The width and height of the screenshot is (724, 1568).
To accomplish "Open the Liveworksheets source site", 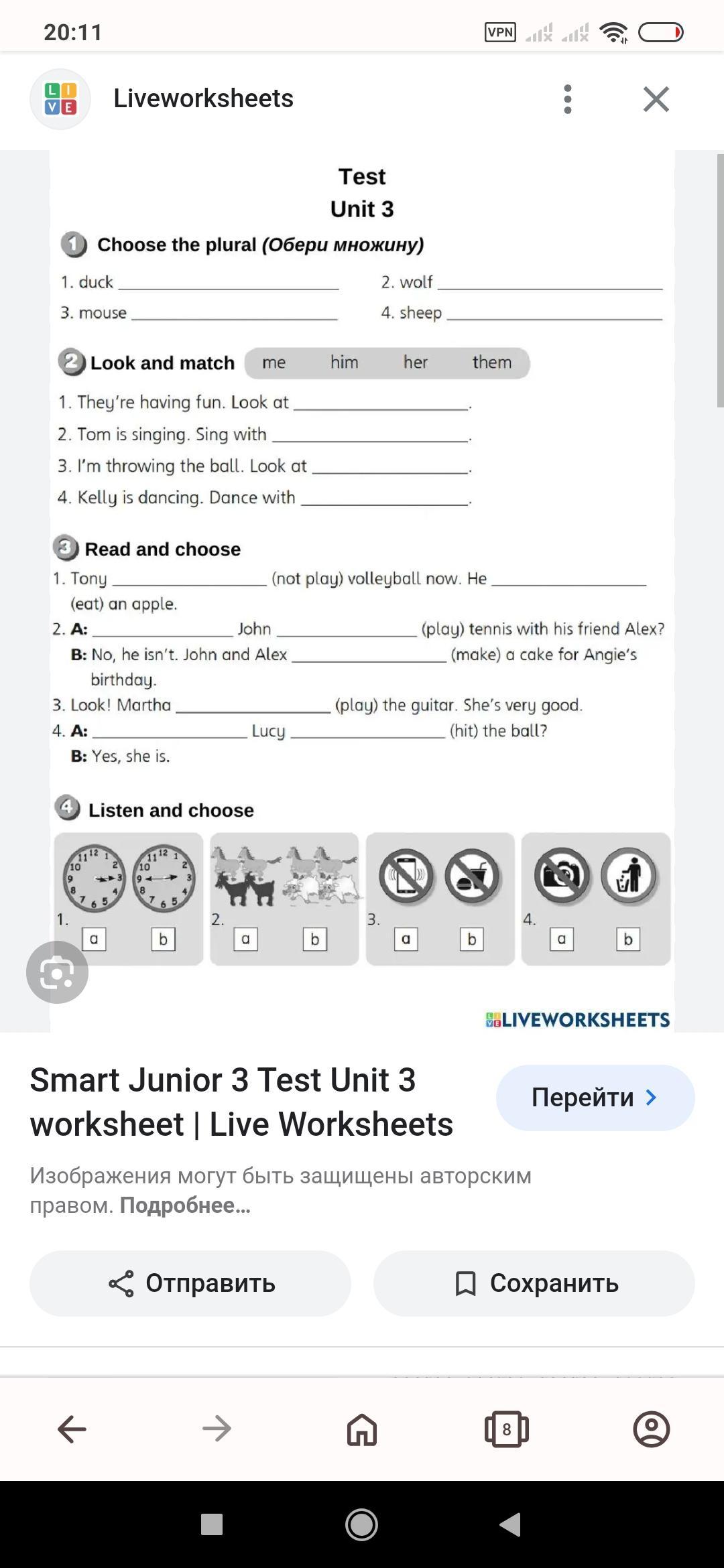I will pos(203,99).
